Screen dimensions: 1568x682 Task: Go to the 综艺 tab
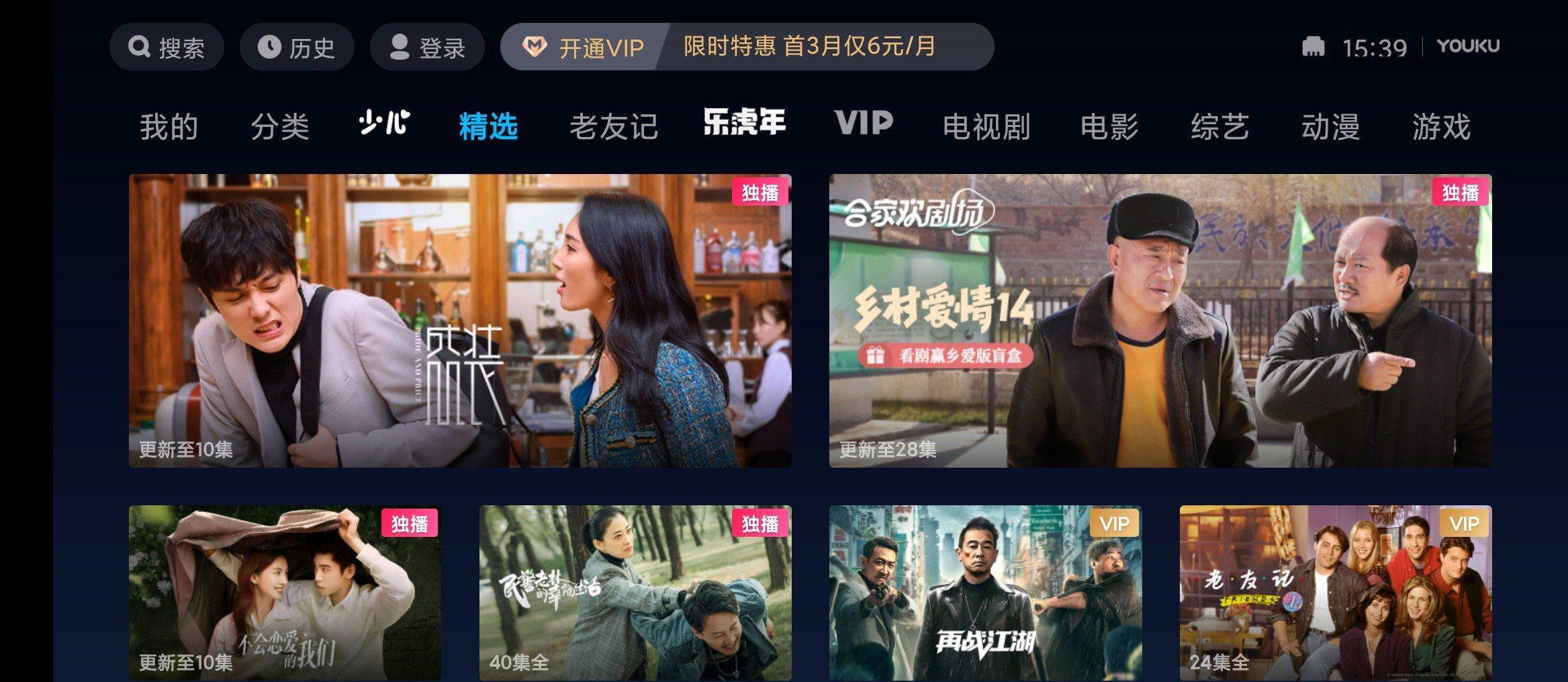tap(1219, 126)
